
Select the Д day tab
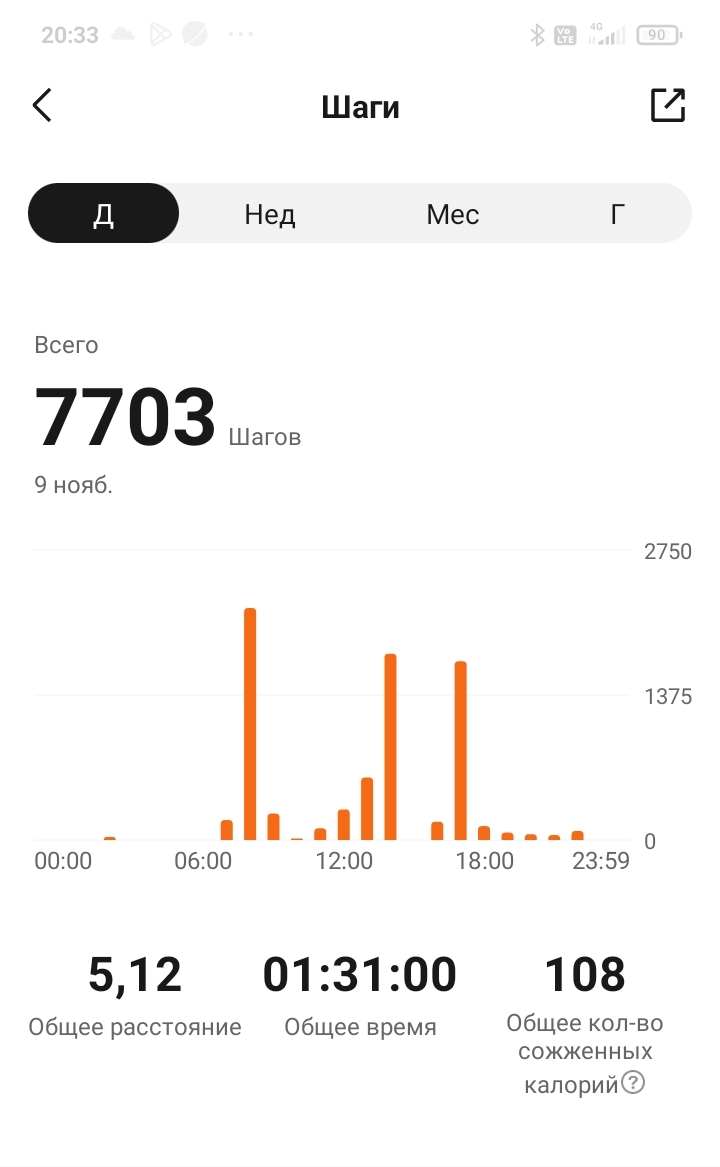[x=103, y=214]
